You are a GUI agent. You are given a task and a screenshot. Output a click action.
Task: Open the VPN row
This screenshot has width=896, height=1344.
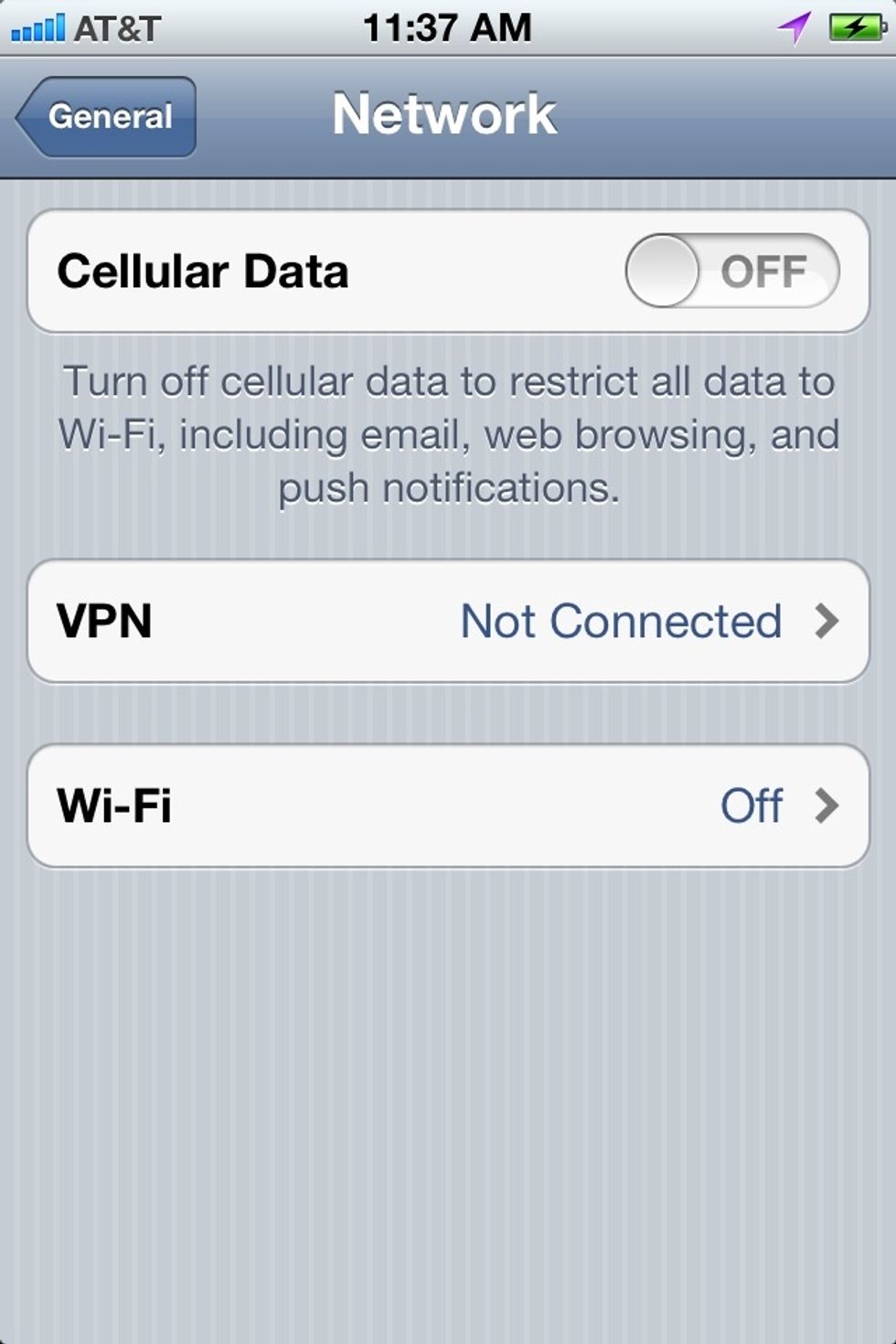click(448, 622)
